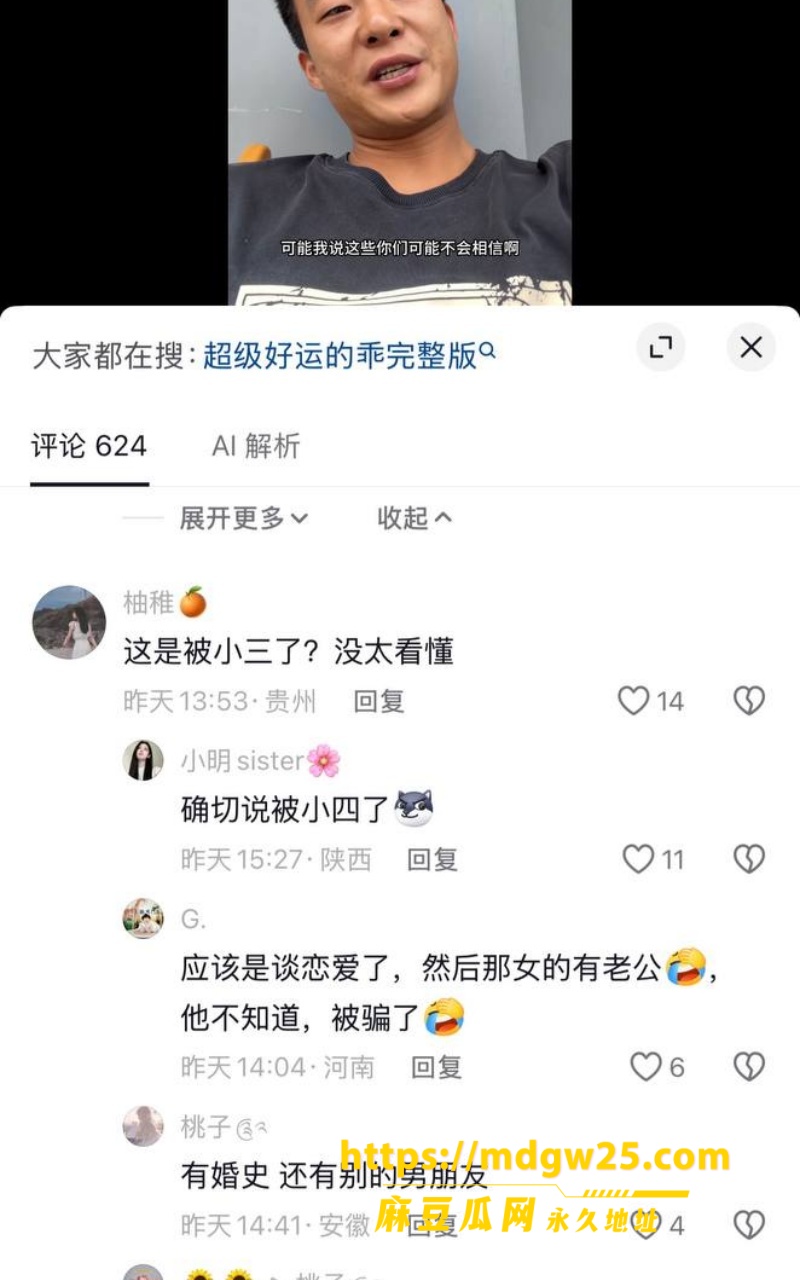The width and height of the screenshot is (800, 1280).
Task: Open 柚稚's profile avatar
Action: click(69, 622)
